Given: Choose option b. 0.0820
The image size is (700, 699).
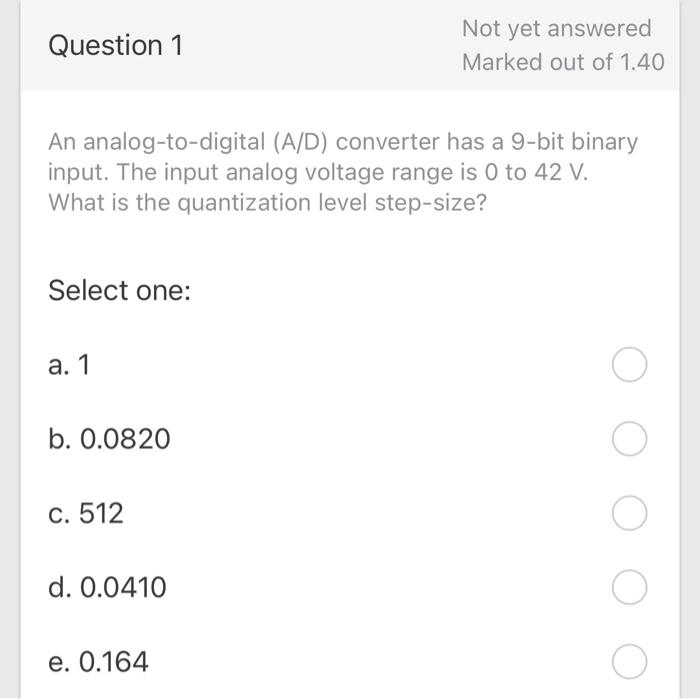Looking at the screenshot, I should pyautogui.click(x=629, y=439).
